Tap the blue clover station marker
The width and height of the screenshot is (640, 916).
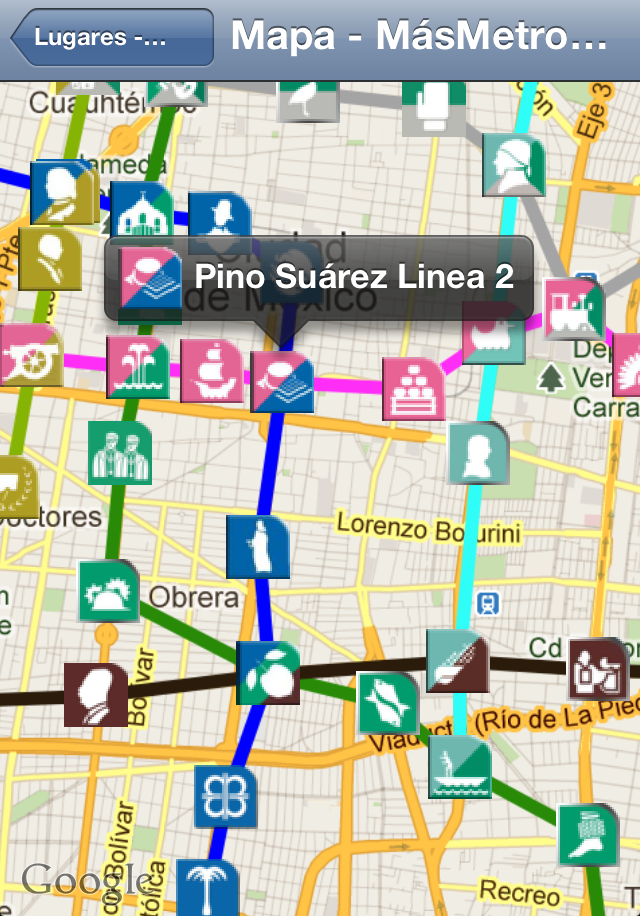[x=225, y=797]
